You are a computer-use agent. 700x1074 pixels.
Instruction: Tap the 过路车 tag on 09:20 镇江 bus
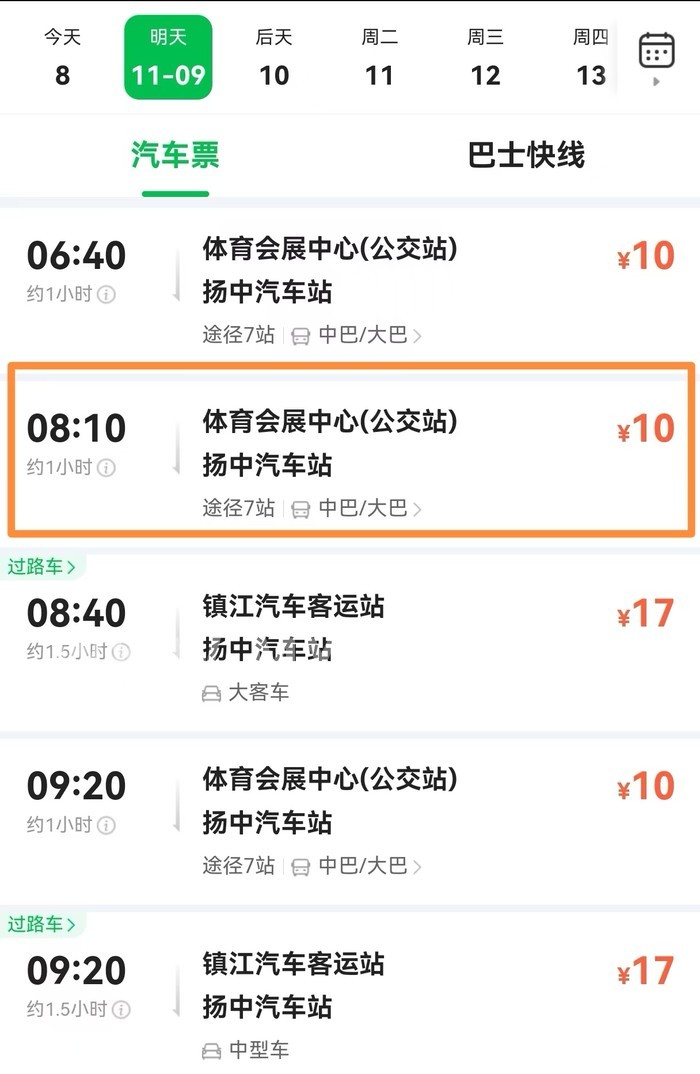click(x=42, y=925)
